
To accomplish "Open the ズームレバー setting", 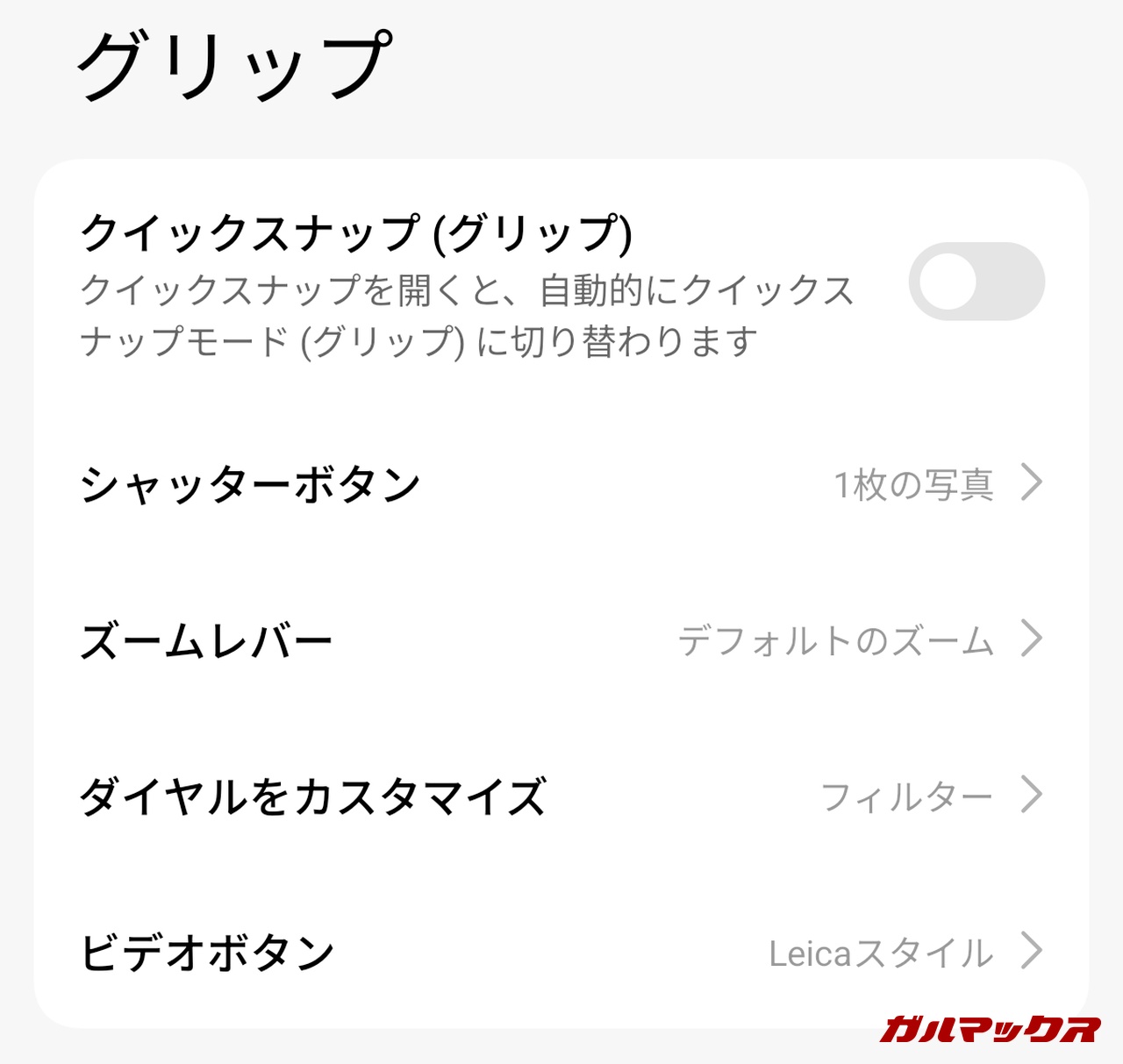I will pyautogui.click(x=561, y=640).
